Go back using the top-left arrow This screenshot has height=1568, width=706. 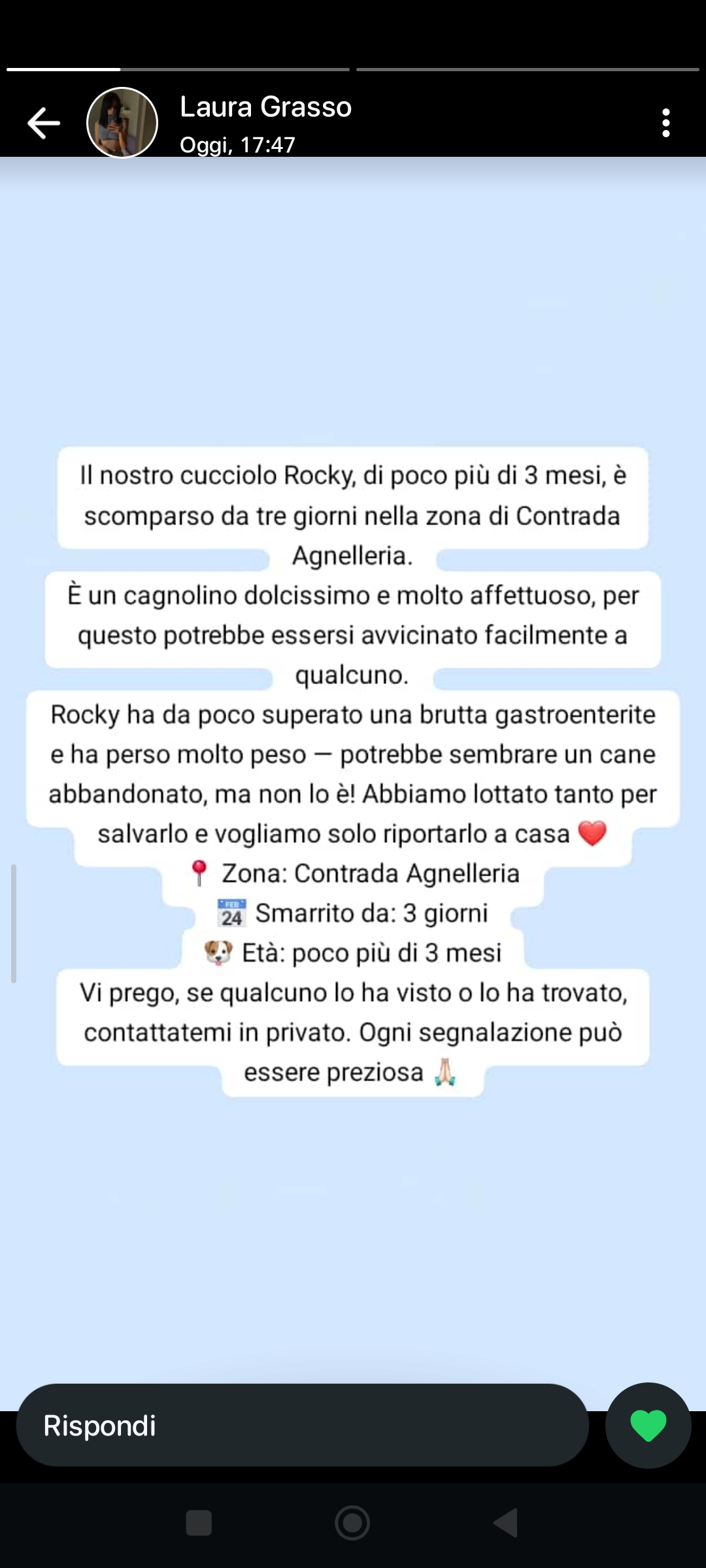click(44, 123)
